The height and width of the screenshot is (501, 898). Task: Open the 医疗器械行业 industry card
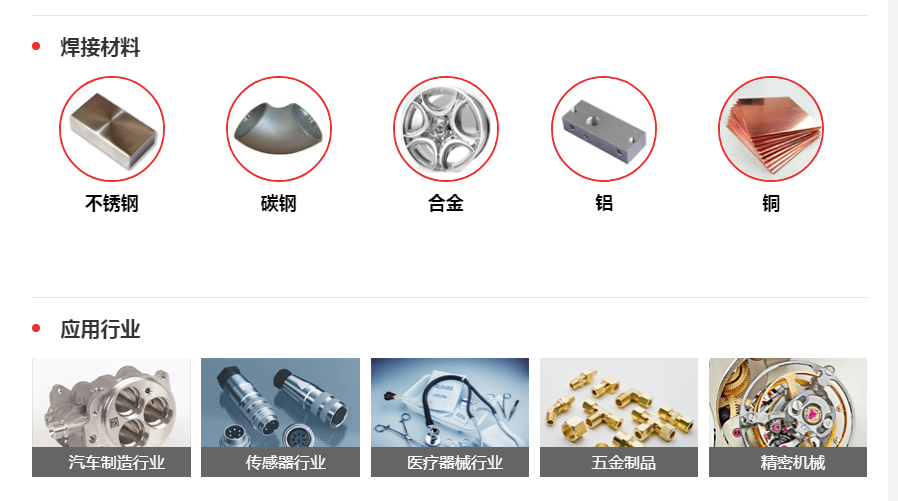450,417
